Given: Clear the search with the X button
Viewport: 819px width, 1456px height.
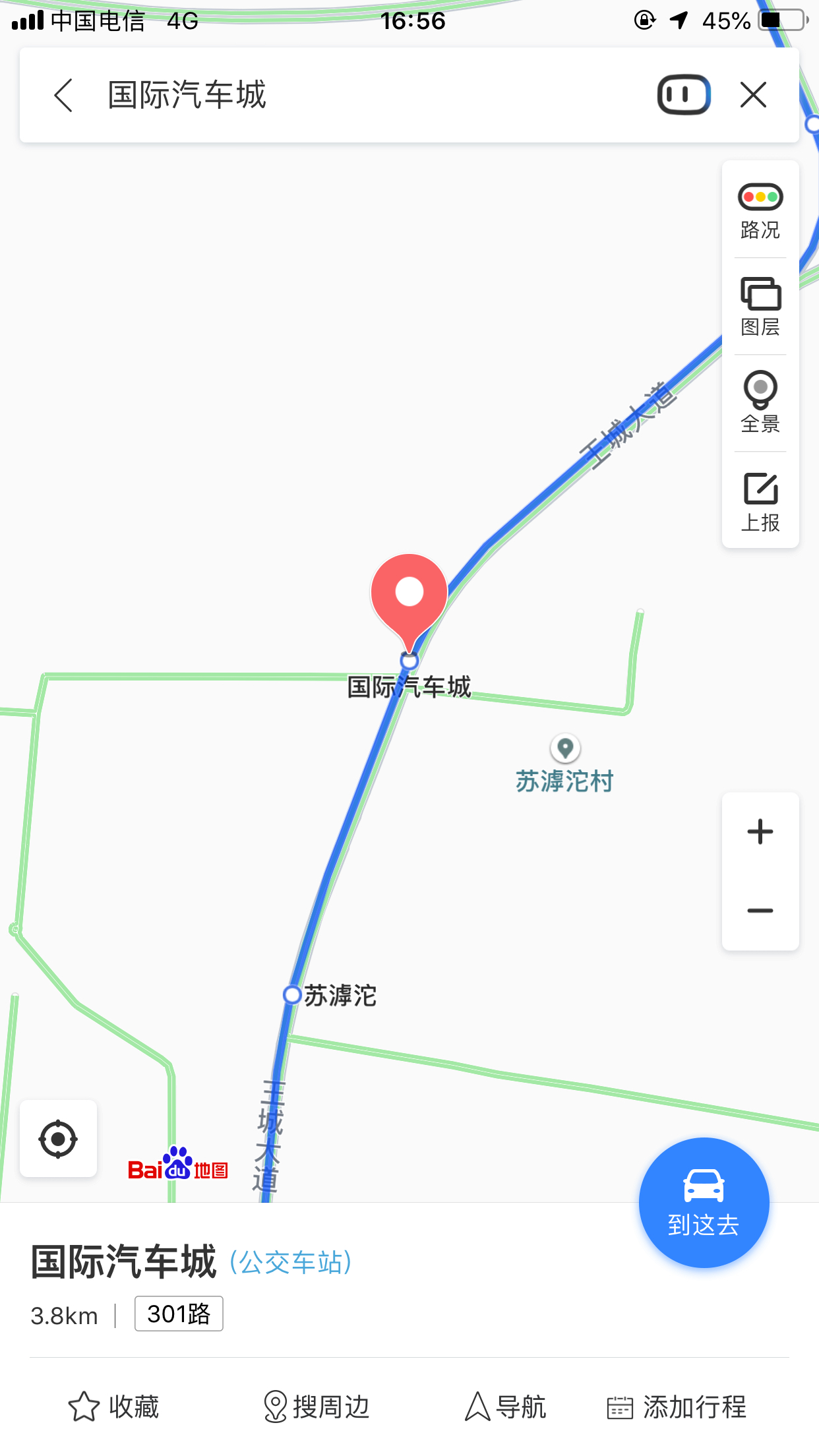Looking at the screenshot, I should pyautogui.click(x=753, y=95).
